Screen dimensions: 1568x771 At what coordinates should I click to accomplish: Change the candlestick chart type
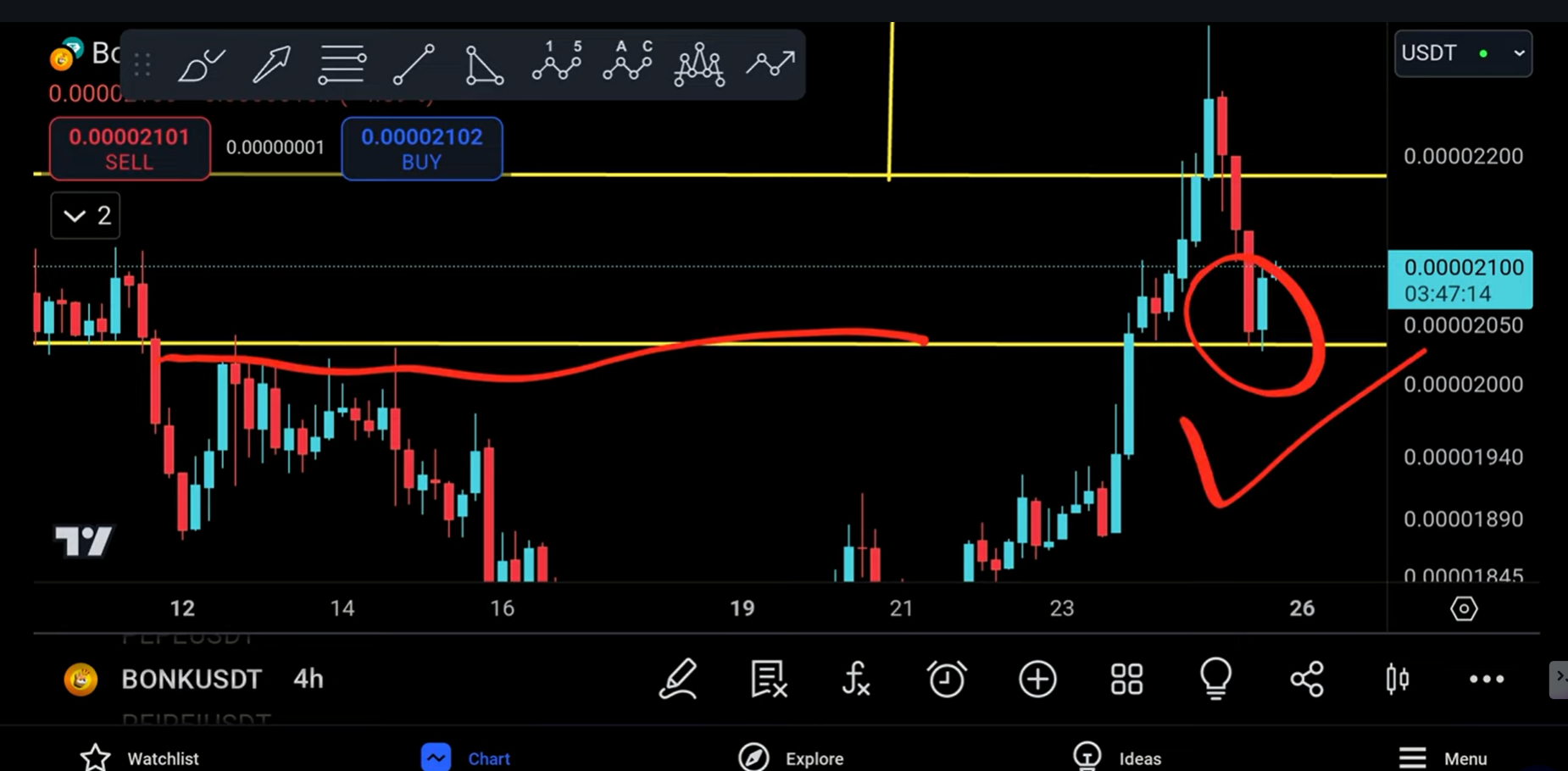[1397, 679]
